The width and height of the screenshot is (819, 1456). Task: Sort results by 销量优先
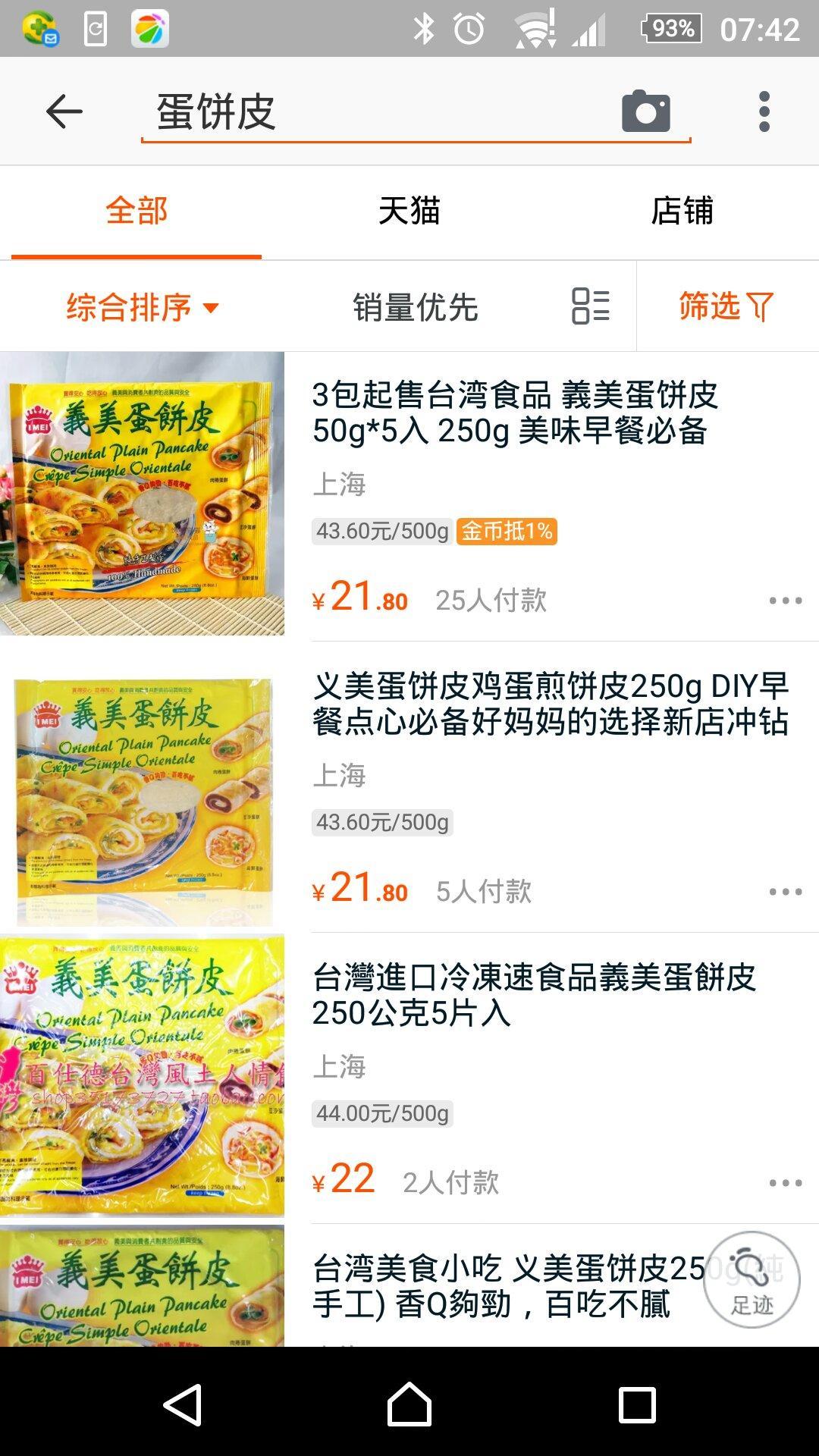[415, 307]
